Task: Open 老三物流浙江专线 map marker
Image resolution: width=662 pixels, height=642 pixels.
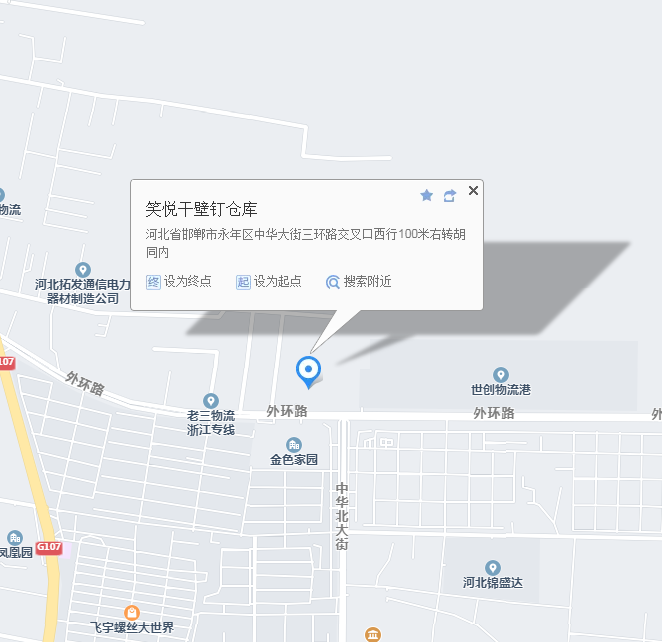Action: 211,401
